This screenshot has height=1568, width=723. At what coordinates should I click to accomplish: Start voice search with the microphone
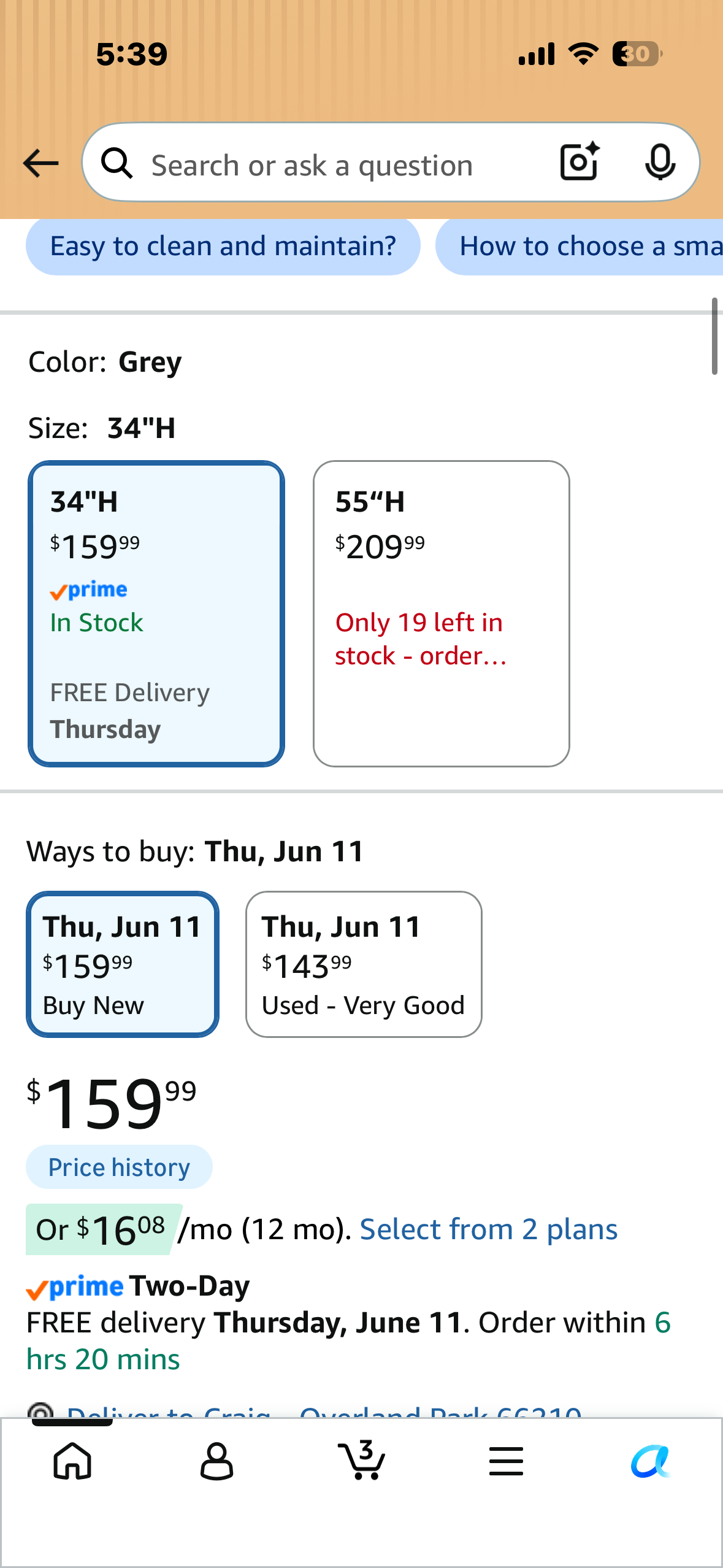(x=660, y=163)
